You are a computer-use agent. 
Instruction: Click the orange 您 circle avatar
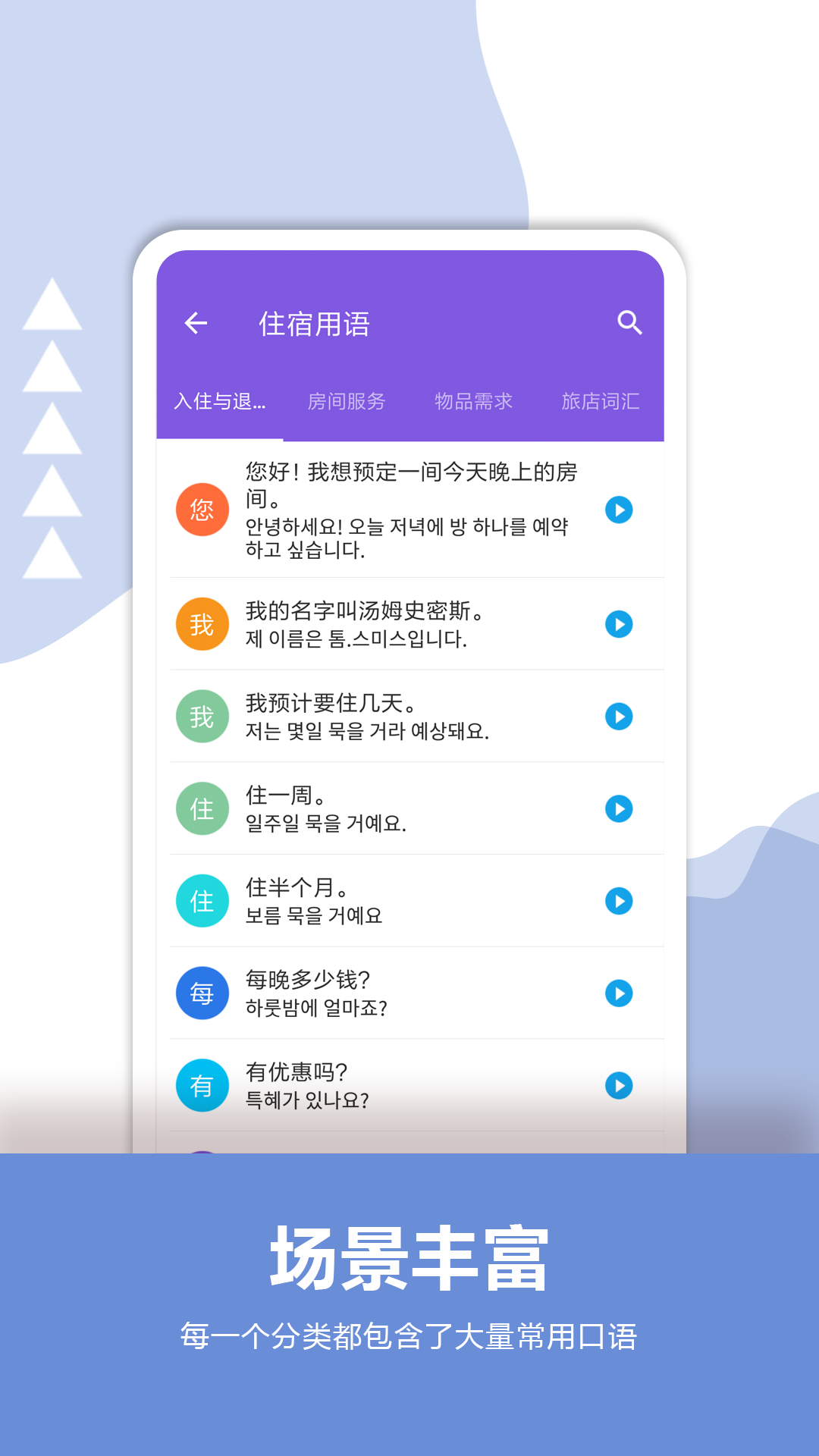(202, 510)
